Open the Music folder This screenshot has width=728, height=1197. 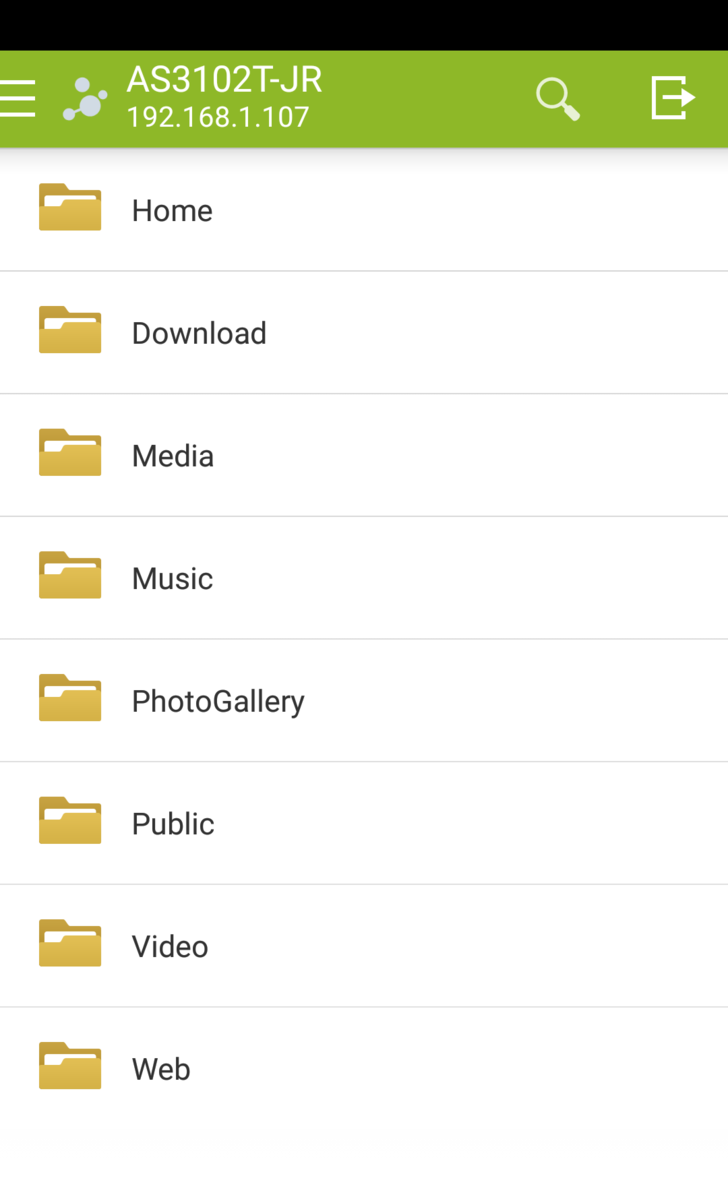tap(172, 578)
